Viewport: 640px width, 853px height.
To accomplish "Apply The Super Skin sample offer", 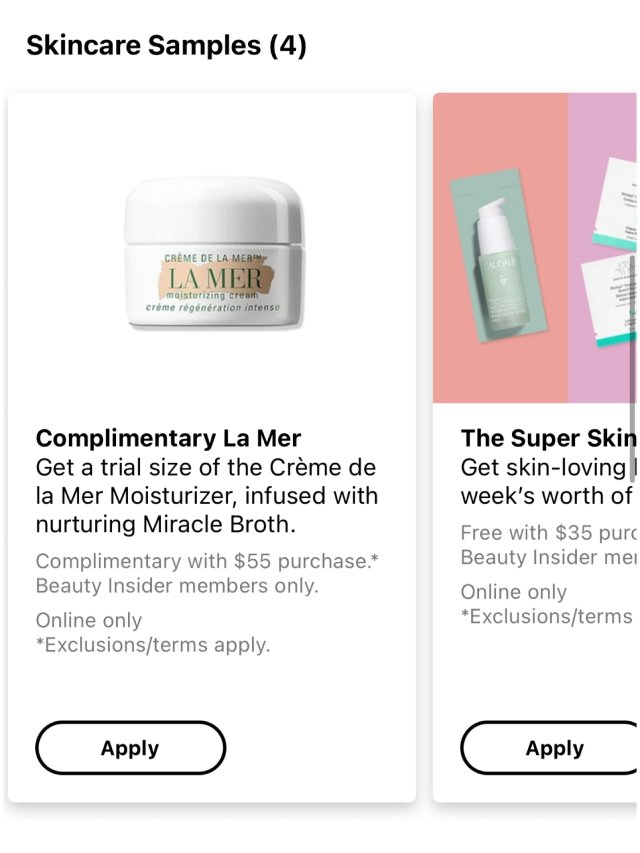I will (550, 748).
